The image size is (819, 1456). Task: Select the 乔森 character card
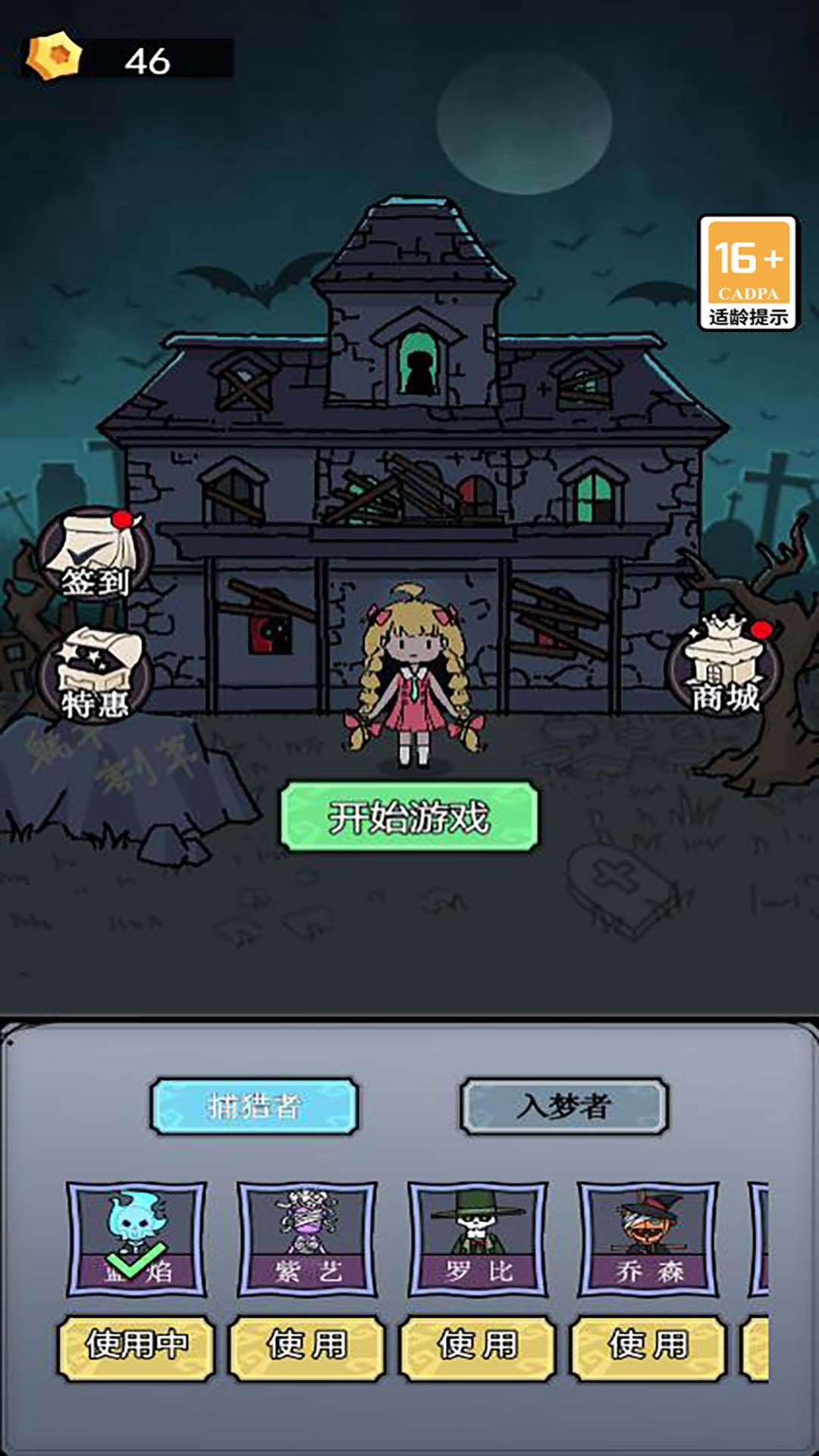(x=648, y=1238)
